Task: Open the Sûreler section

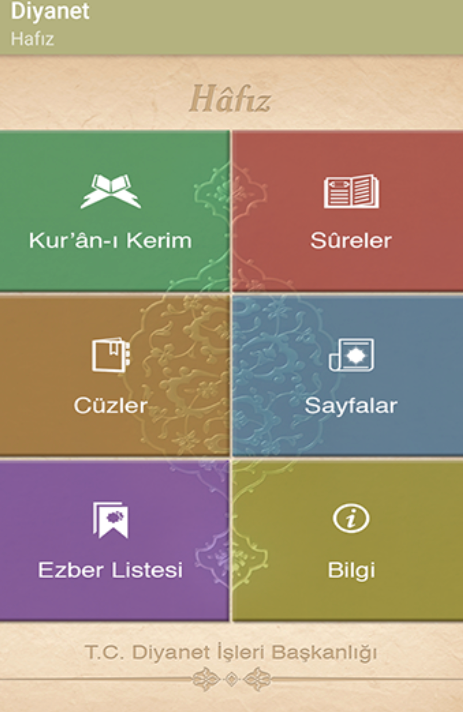Action: point(348,211)
